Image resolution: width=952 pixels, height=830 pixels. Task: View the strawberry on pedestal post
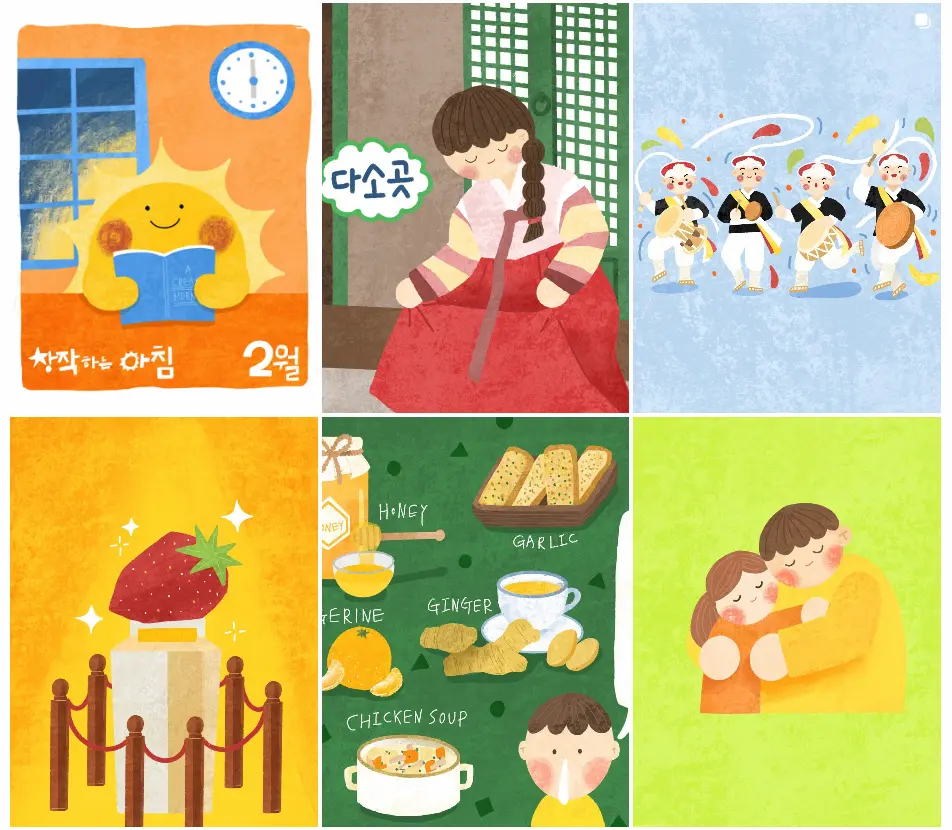[165, 622]
